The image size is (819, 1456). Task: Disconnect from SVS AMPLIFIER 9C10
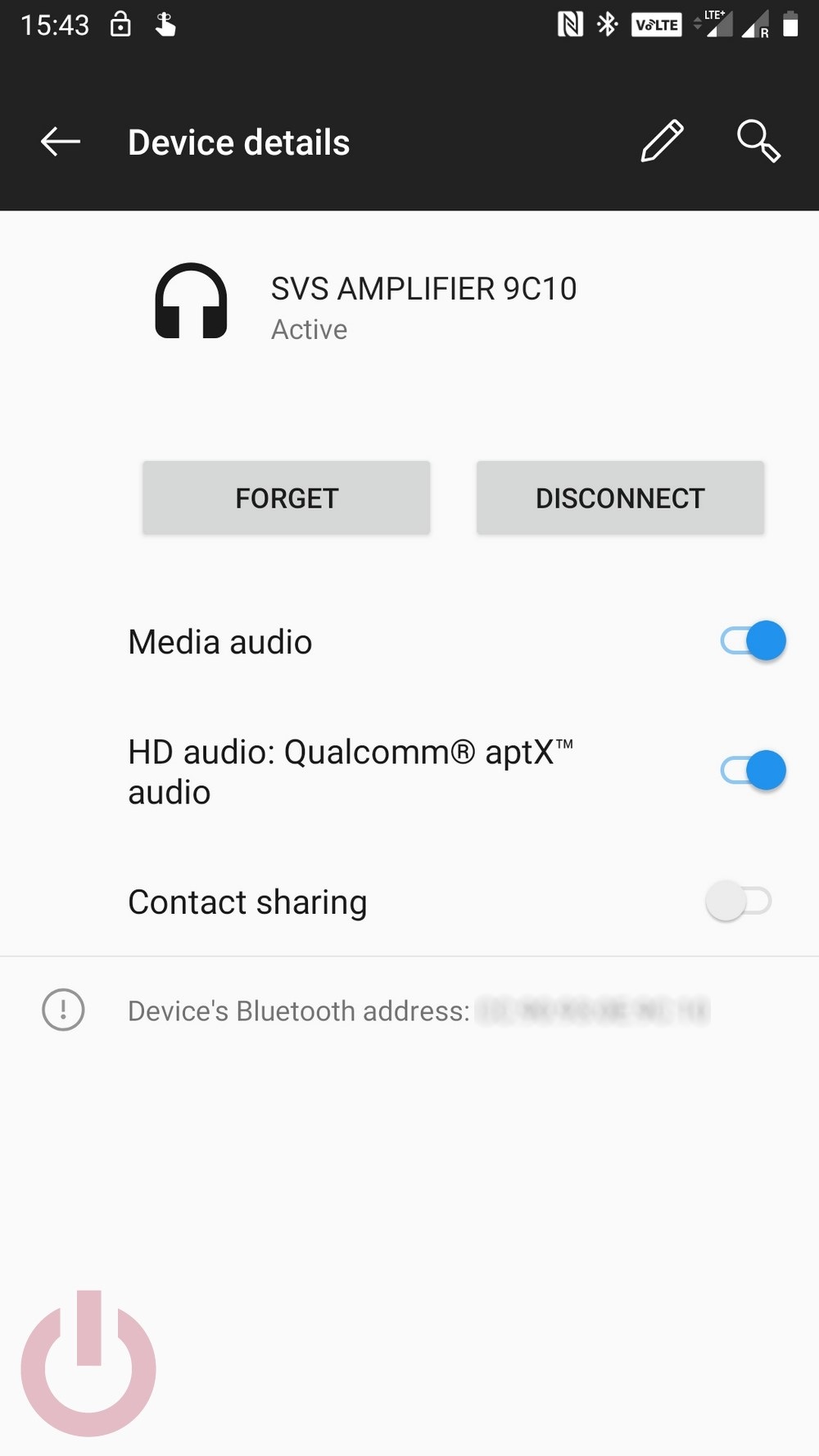click(x=620, y=498)
